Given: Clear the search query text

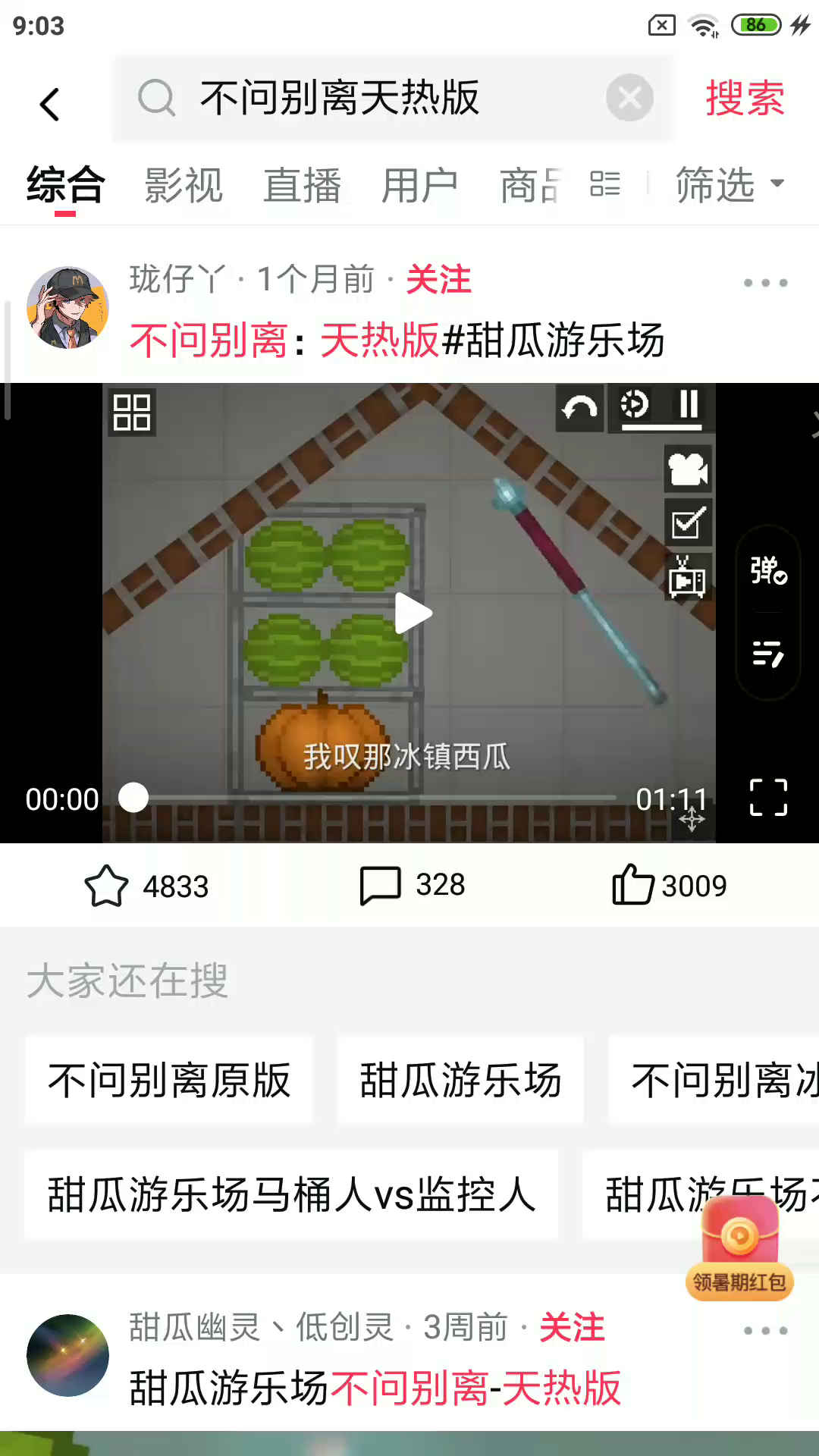Looking at the screenshot, I should [x=629, y=98].
